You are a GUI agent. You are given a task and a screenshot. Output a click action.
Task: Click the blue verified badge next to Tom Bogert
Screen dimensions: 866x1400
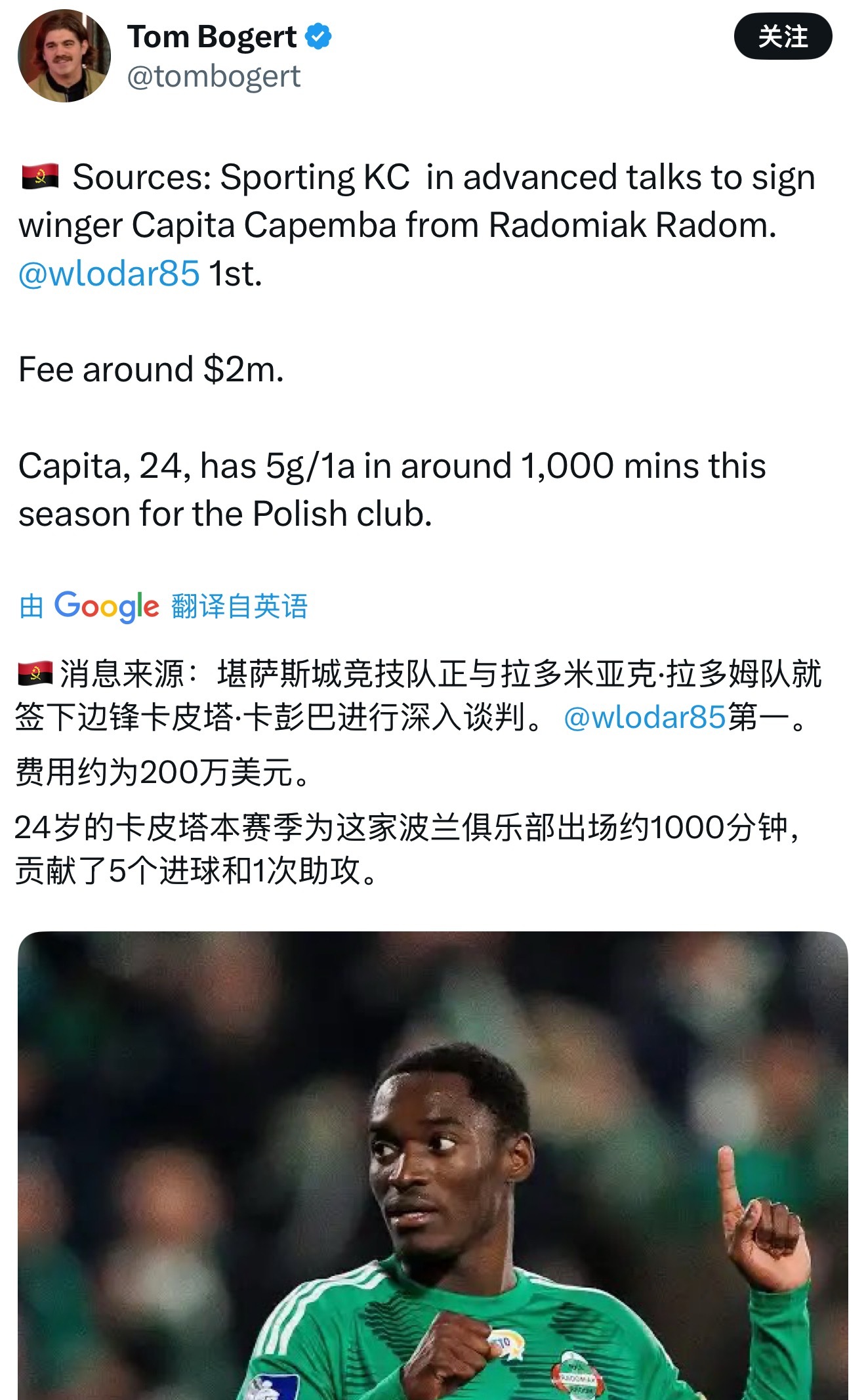[319, 37]
